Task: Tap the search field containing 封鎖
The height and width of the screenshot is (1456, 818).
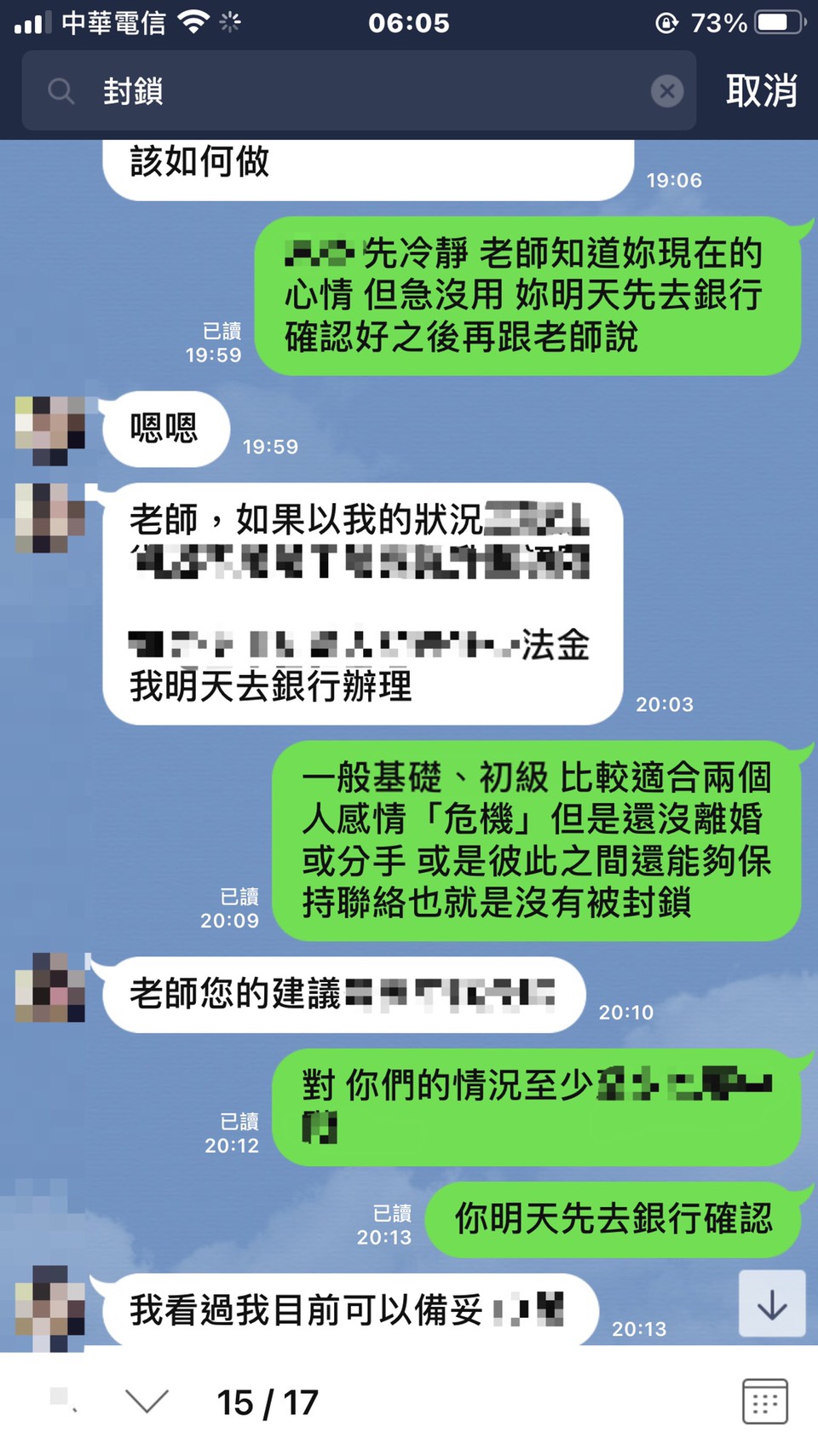Action: (358, 90)
